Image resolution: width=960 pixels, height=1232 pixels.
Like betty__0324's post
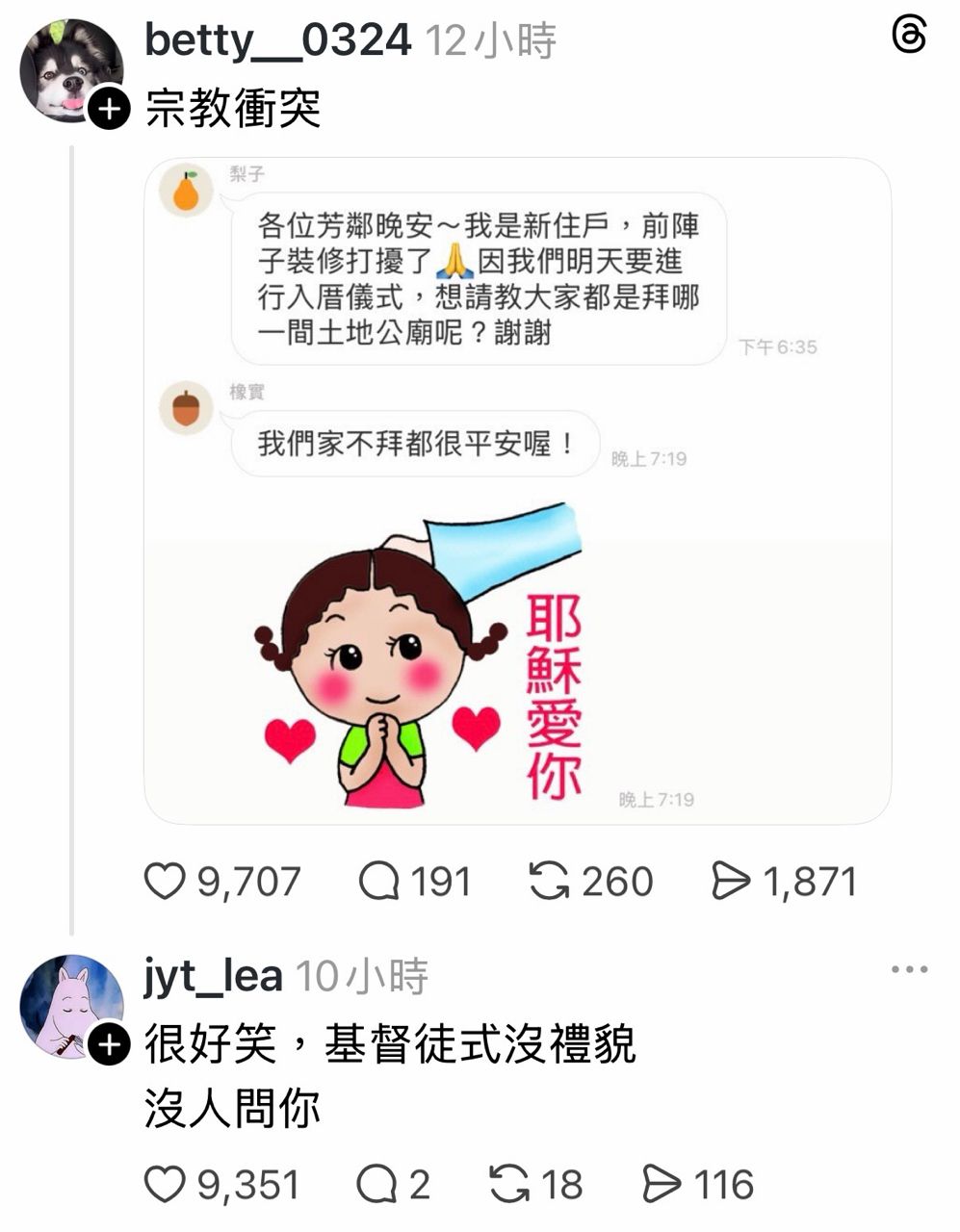(x=165, y=881)
